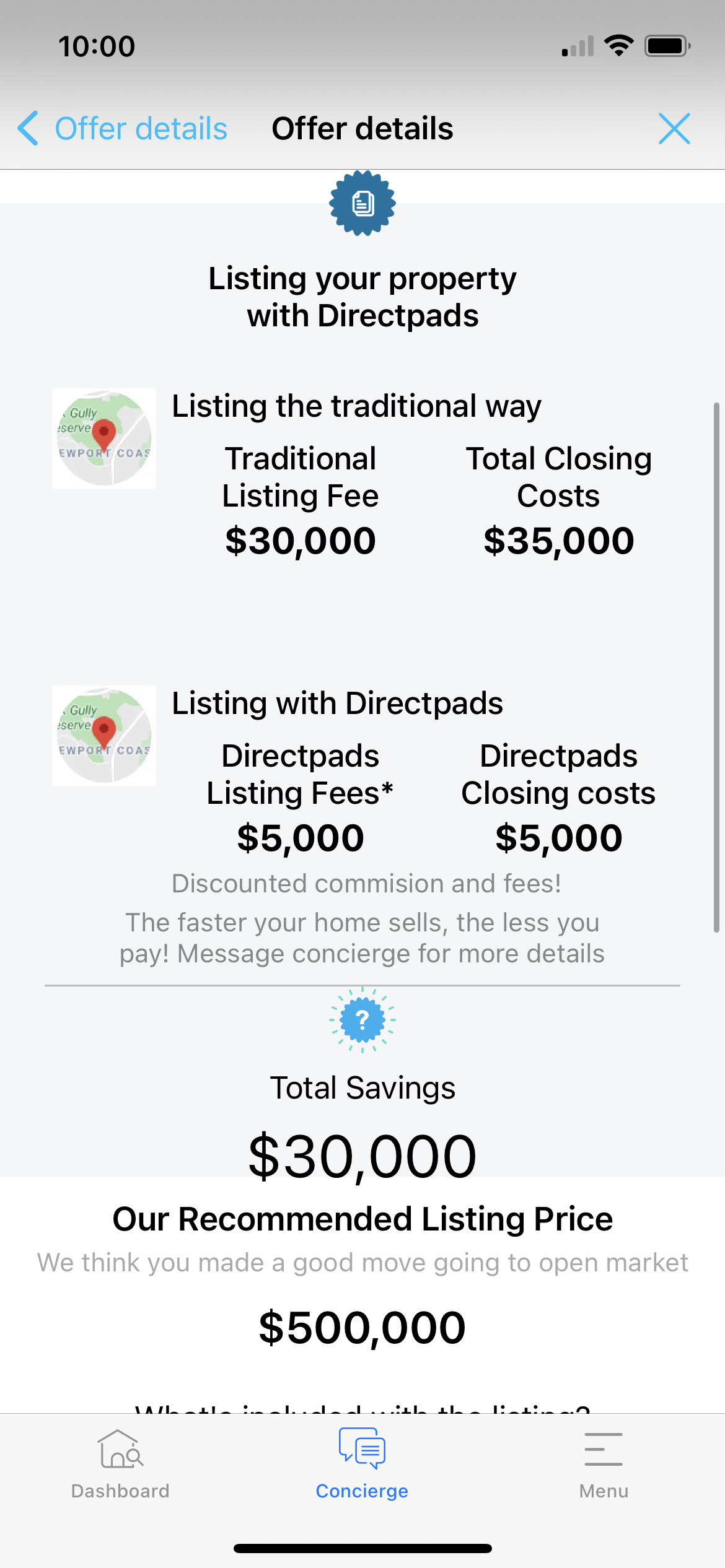The width and height of the screenshot is (725, 1568).
Task: Tap the map pin thumbnail for traditional listing
Action: point(103,438)
